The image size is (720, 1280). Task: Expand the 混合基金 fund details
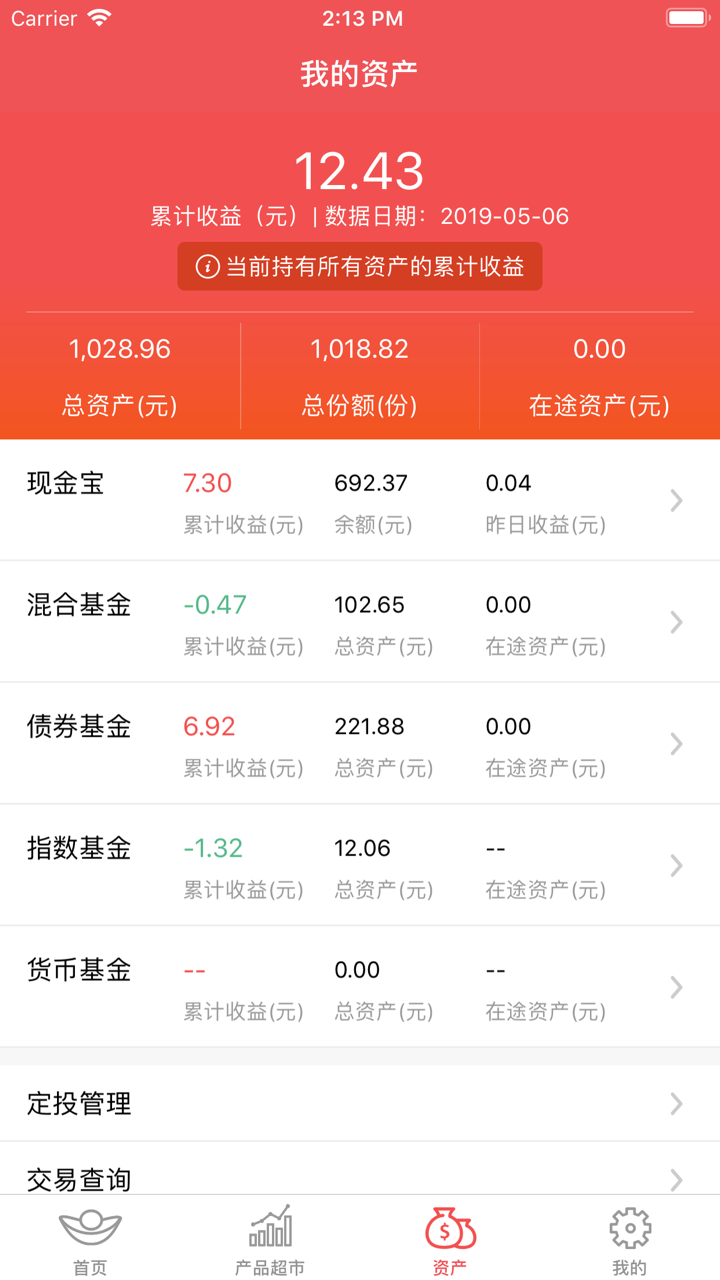(x=675, y=621)
